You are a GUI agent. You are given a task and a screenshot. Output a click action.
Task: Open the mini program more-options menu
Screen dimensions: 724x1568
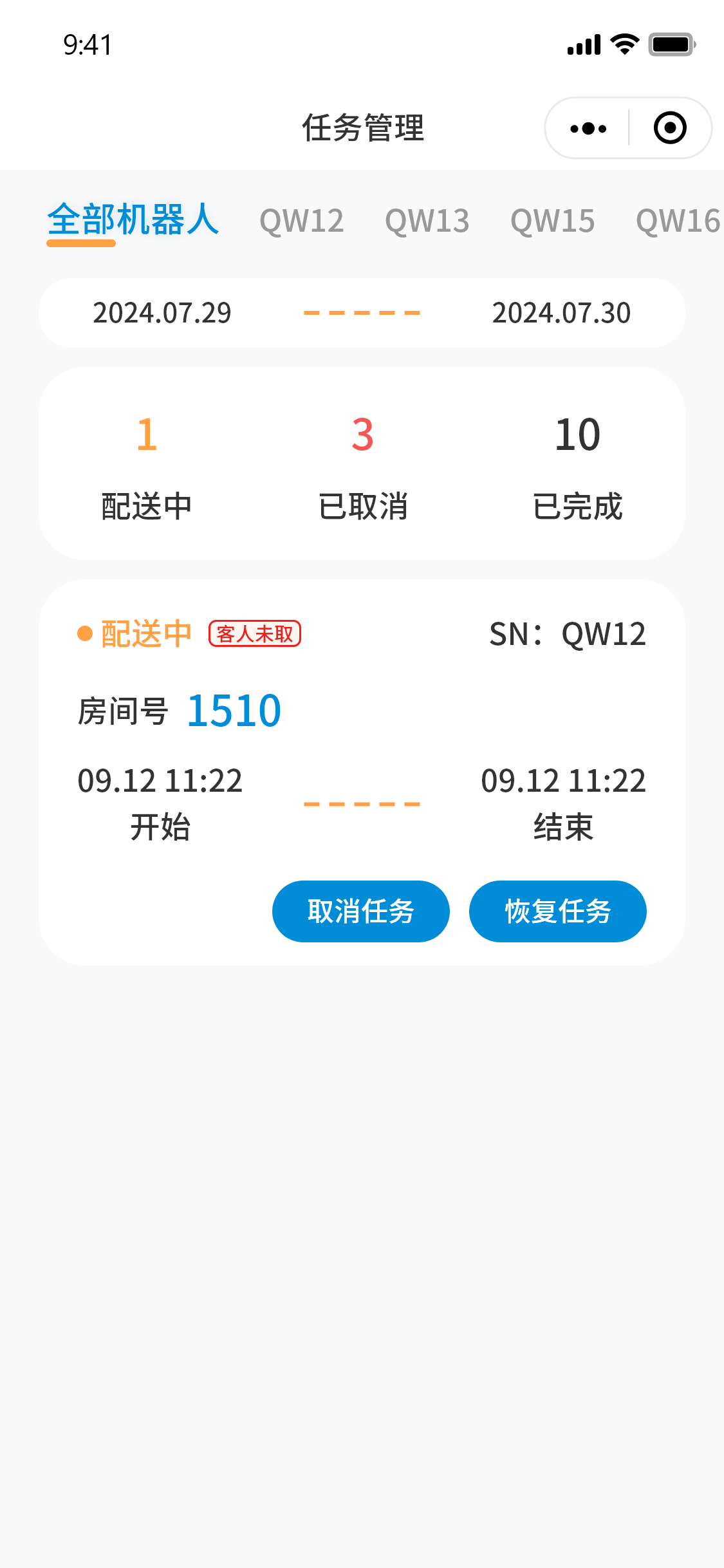point(588,128)
